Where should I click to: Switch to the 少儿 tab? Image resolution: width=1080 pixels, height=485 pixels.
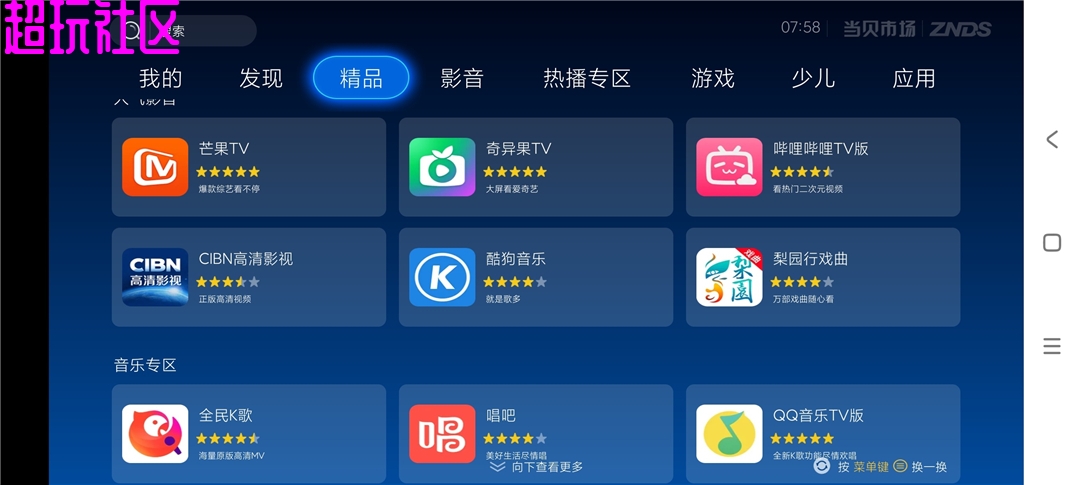click(813, 79)
